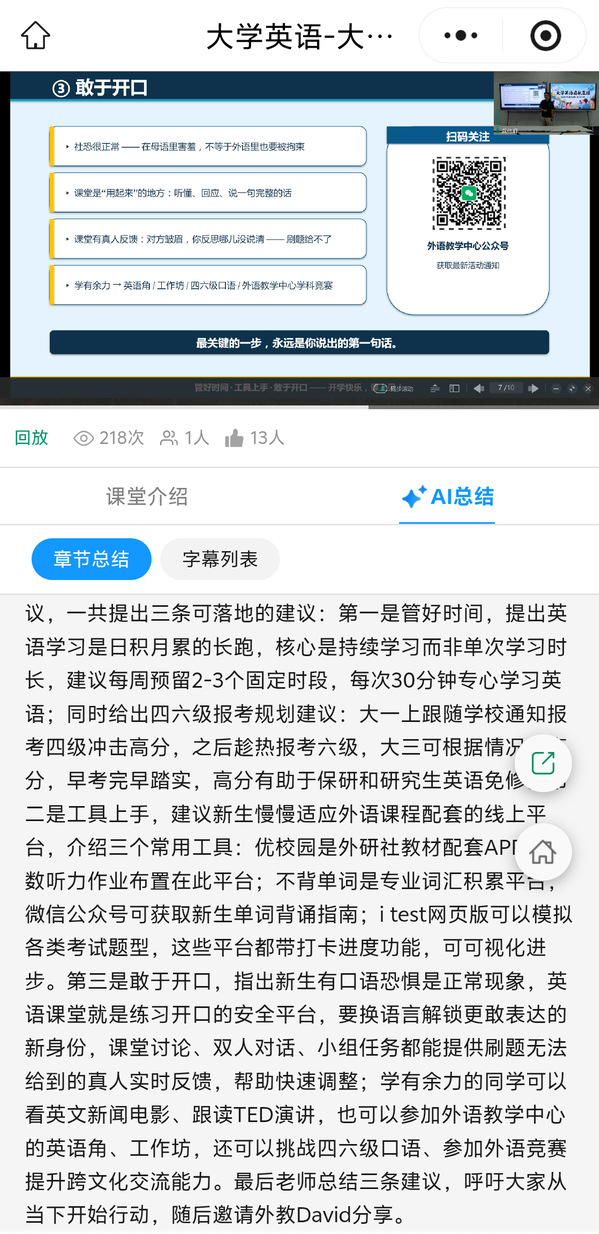Go to the mini program home icon

(x=36, y=36)
